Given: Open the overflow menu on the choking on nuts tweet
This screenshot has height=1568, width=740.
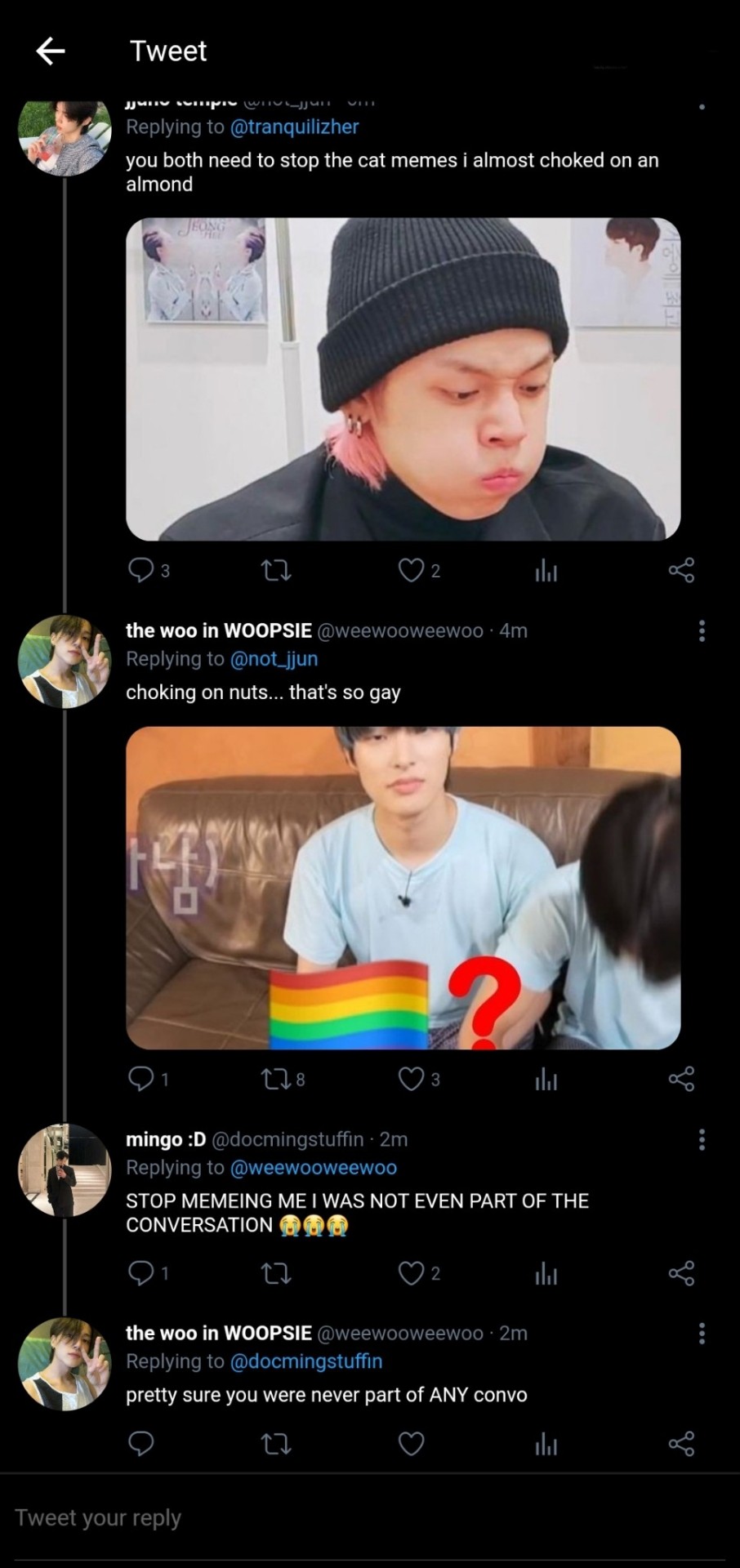Looking at the screenshot, I should [702, 630].
